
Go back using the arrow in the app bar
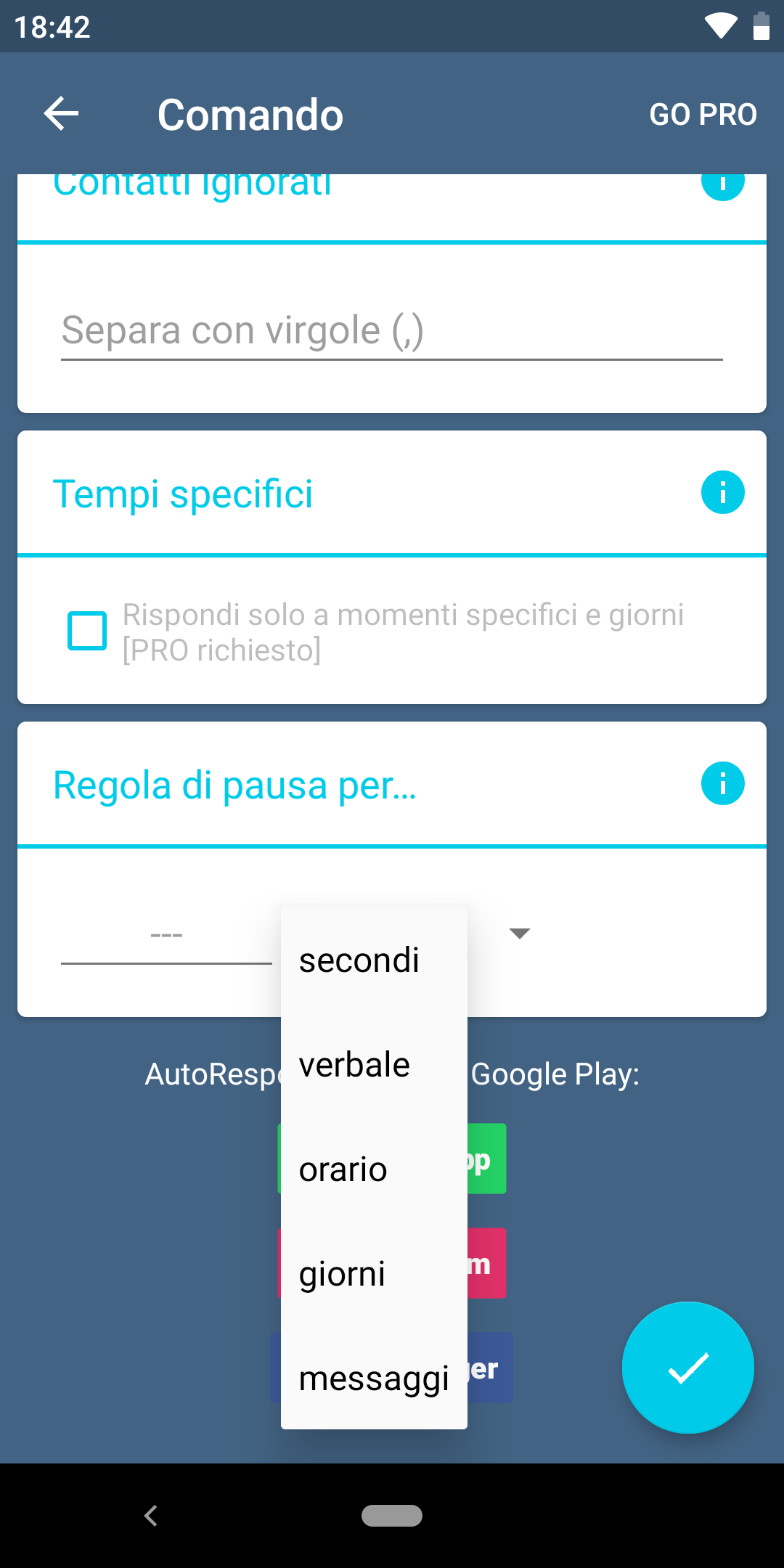pyautogui.click(x=61, y=114)
